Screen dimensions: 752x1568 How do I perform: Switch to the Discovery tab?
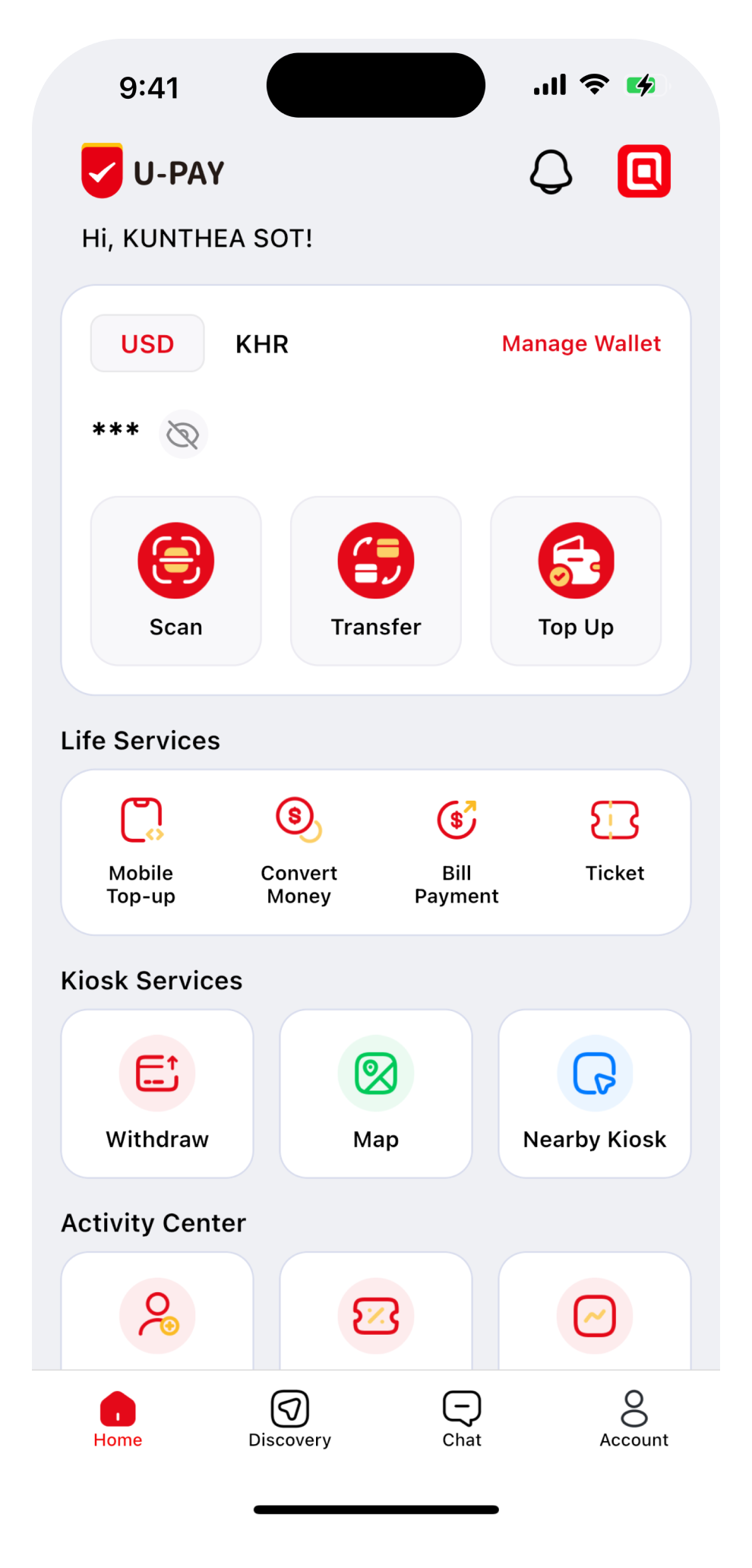point(289,1419)
